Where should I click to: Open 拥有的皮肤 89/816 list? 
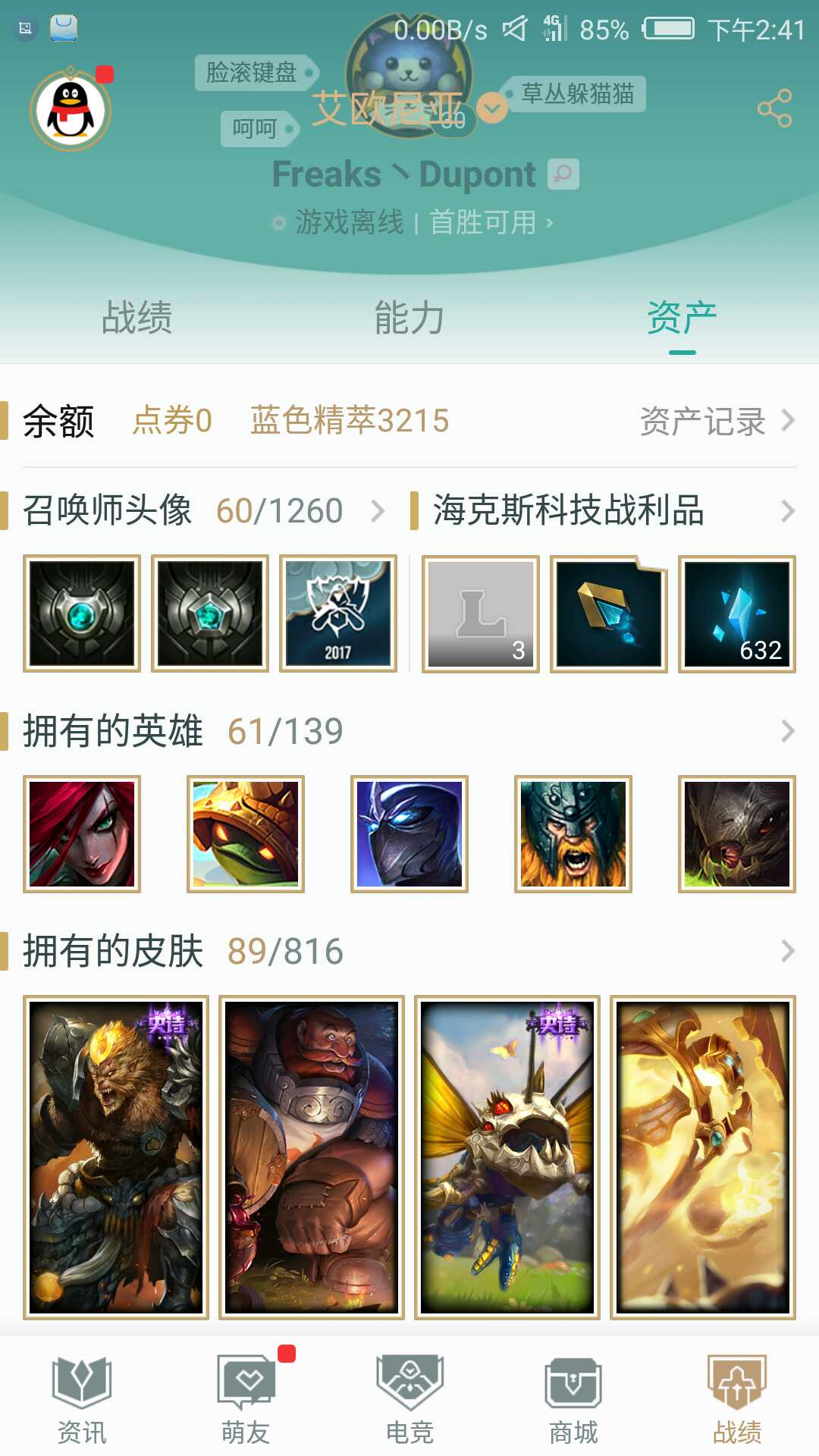pos(409,951)
